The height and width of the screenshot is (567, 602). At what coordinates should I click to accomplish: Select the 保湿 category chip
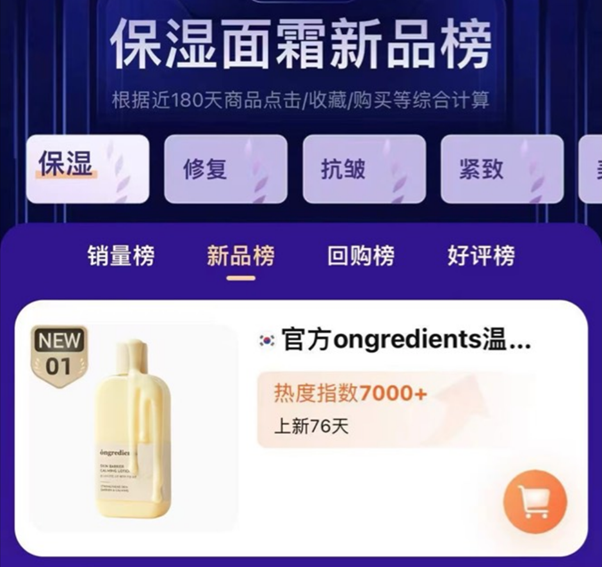click(88, 168)
